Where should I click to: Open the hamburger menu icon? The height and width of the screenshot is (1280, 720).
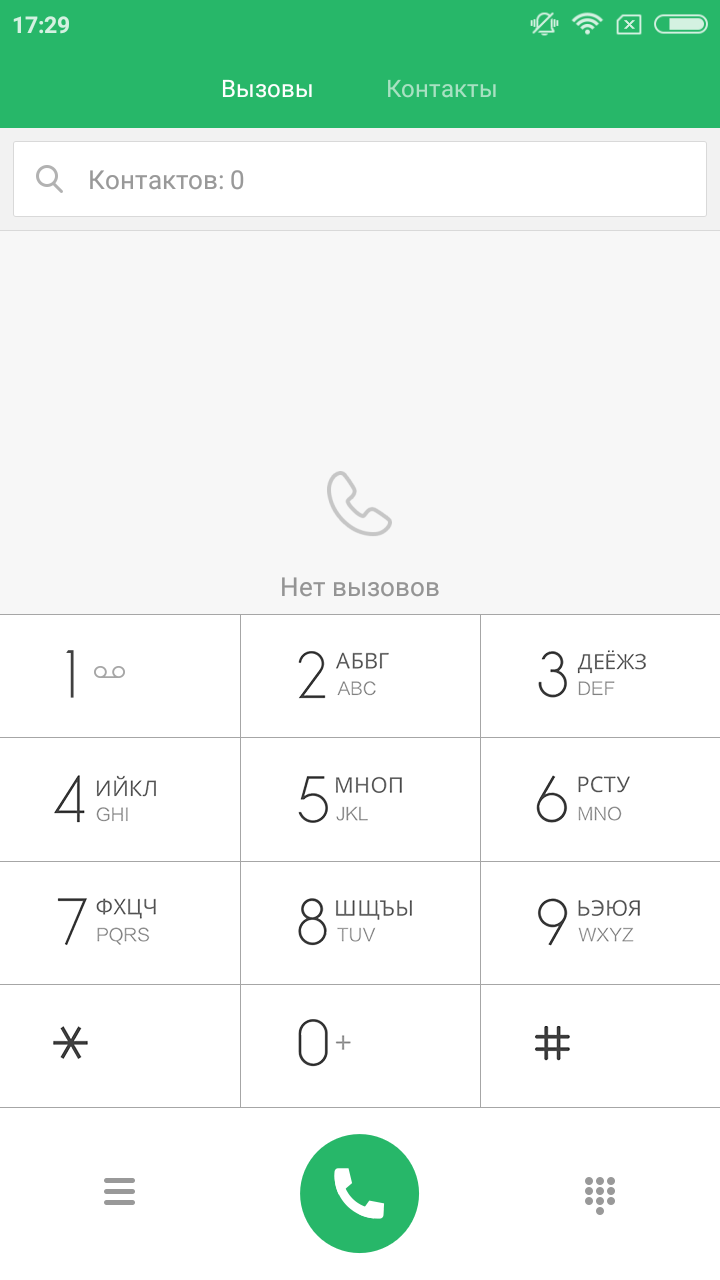pos(119,1192)
